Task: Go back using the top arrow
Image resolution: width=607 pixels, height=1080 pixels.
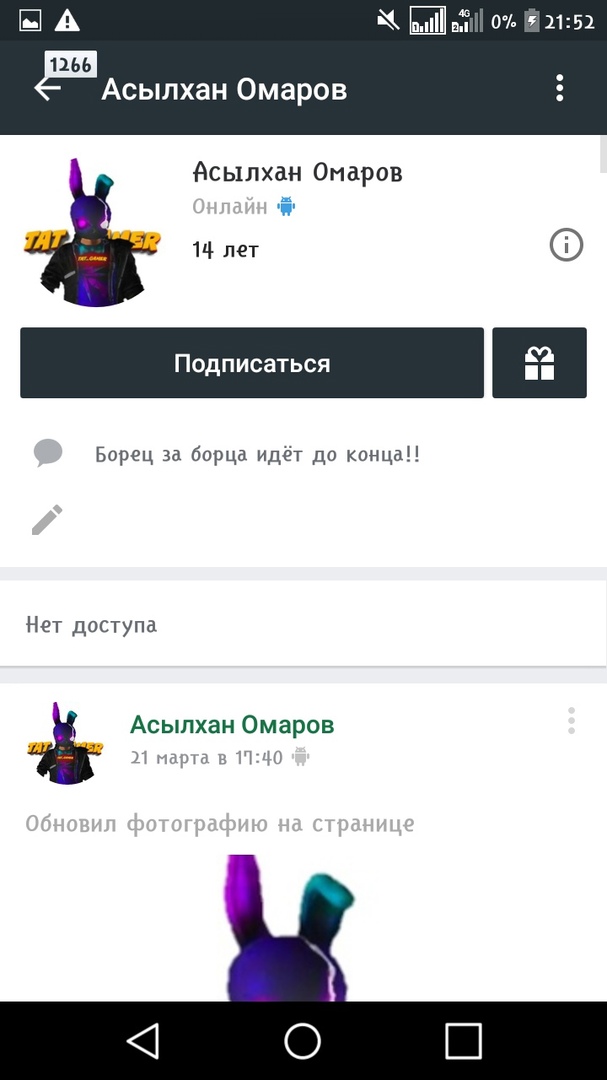Action: pyautogui.click(x=47, y=89)
